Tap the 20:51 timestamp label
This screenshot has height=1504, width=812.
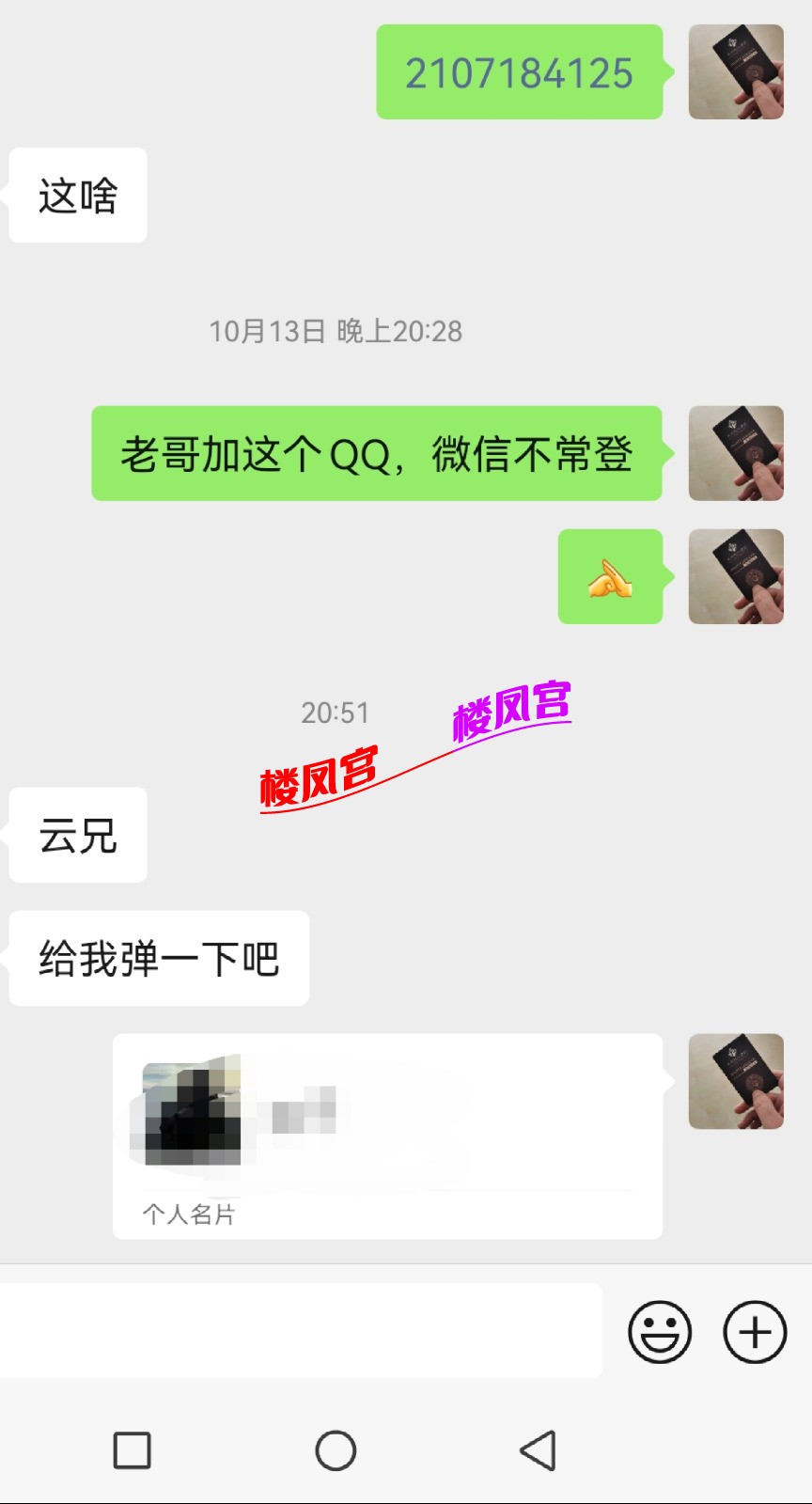coord(334,713)
